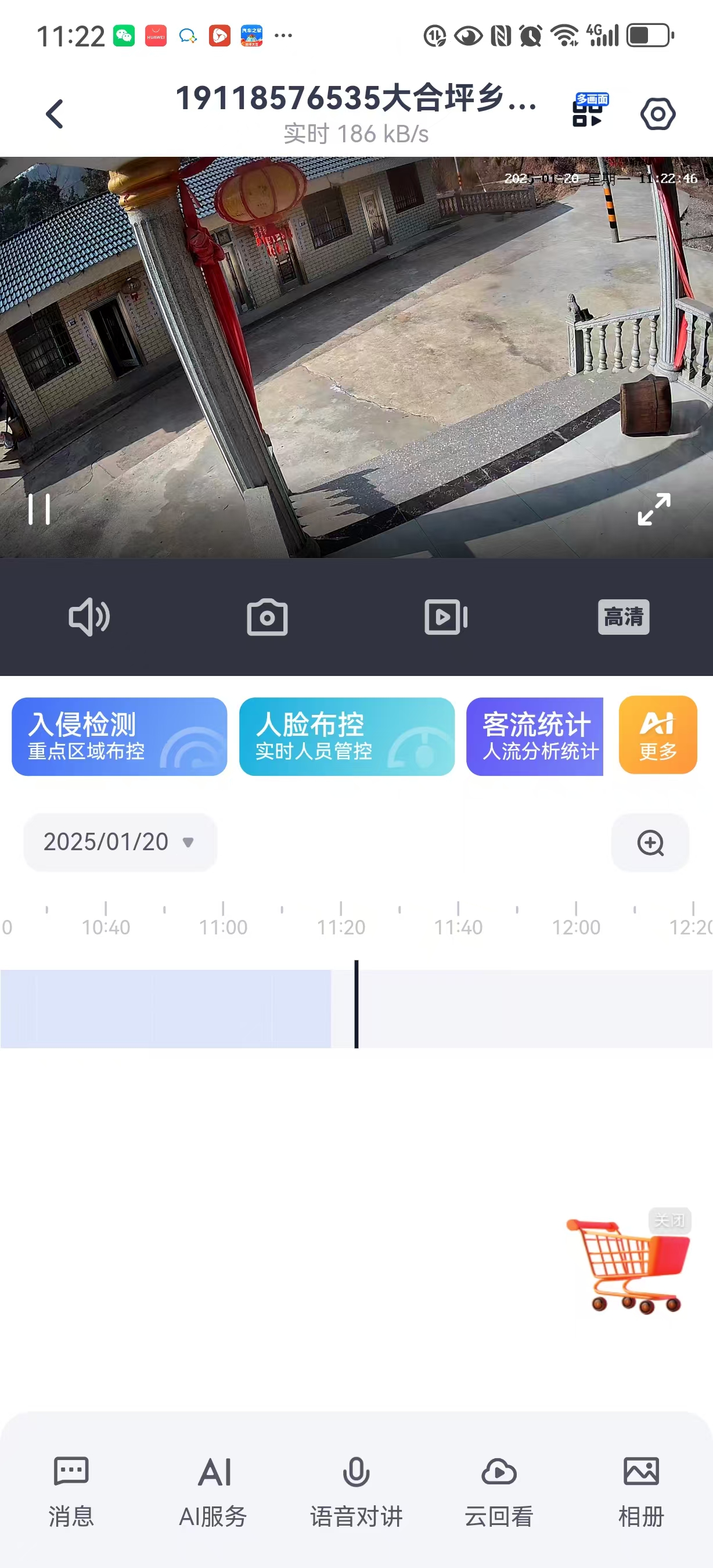Open 客流统计 passenger flow card
The width and height of the screenshot is (713, 1568).
pos(535,736)
